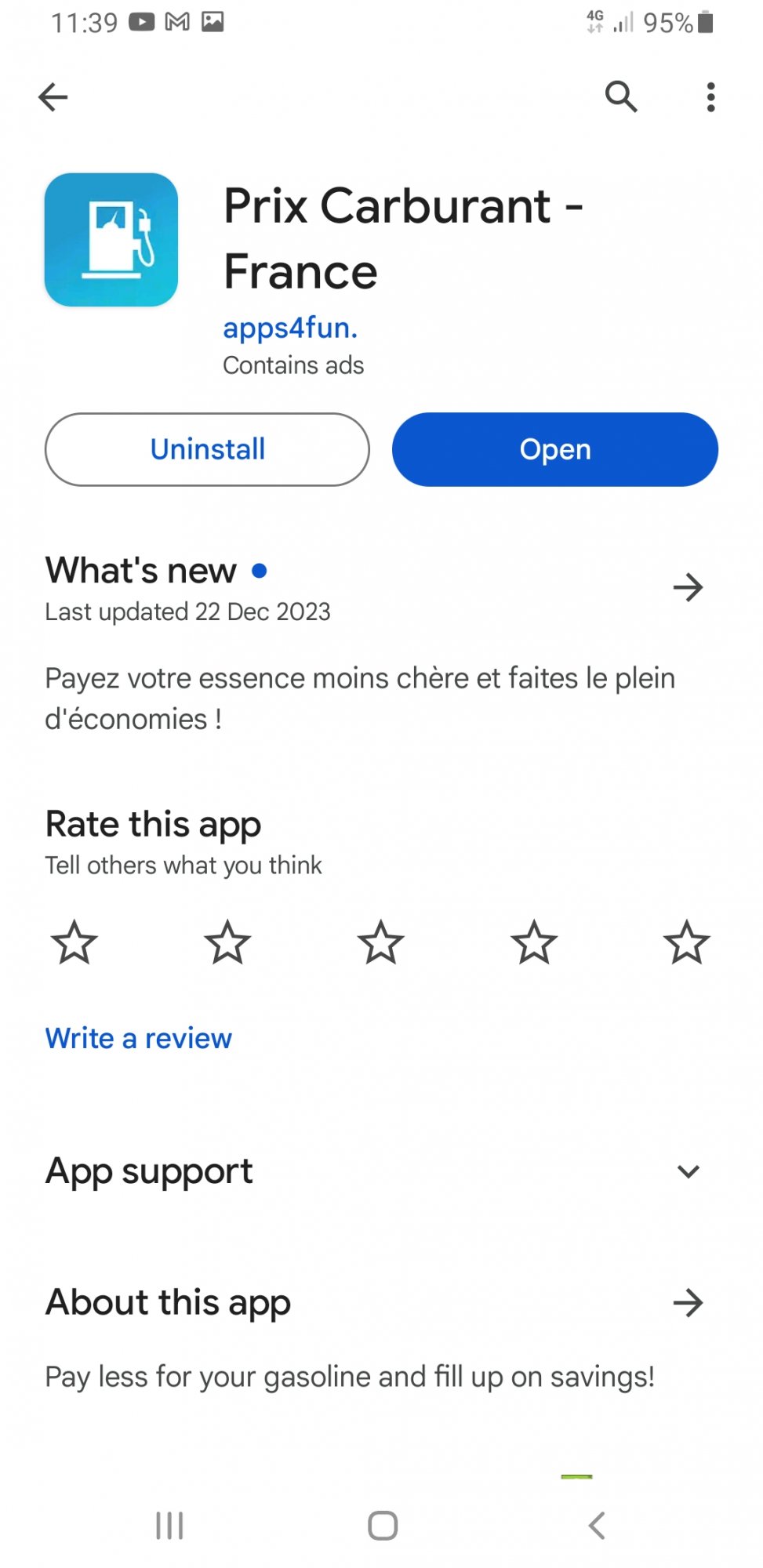Expand the App support section

coord(688,1171)
